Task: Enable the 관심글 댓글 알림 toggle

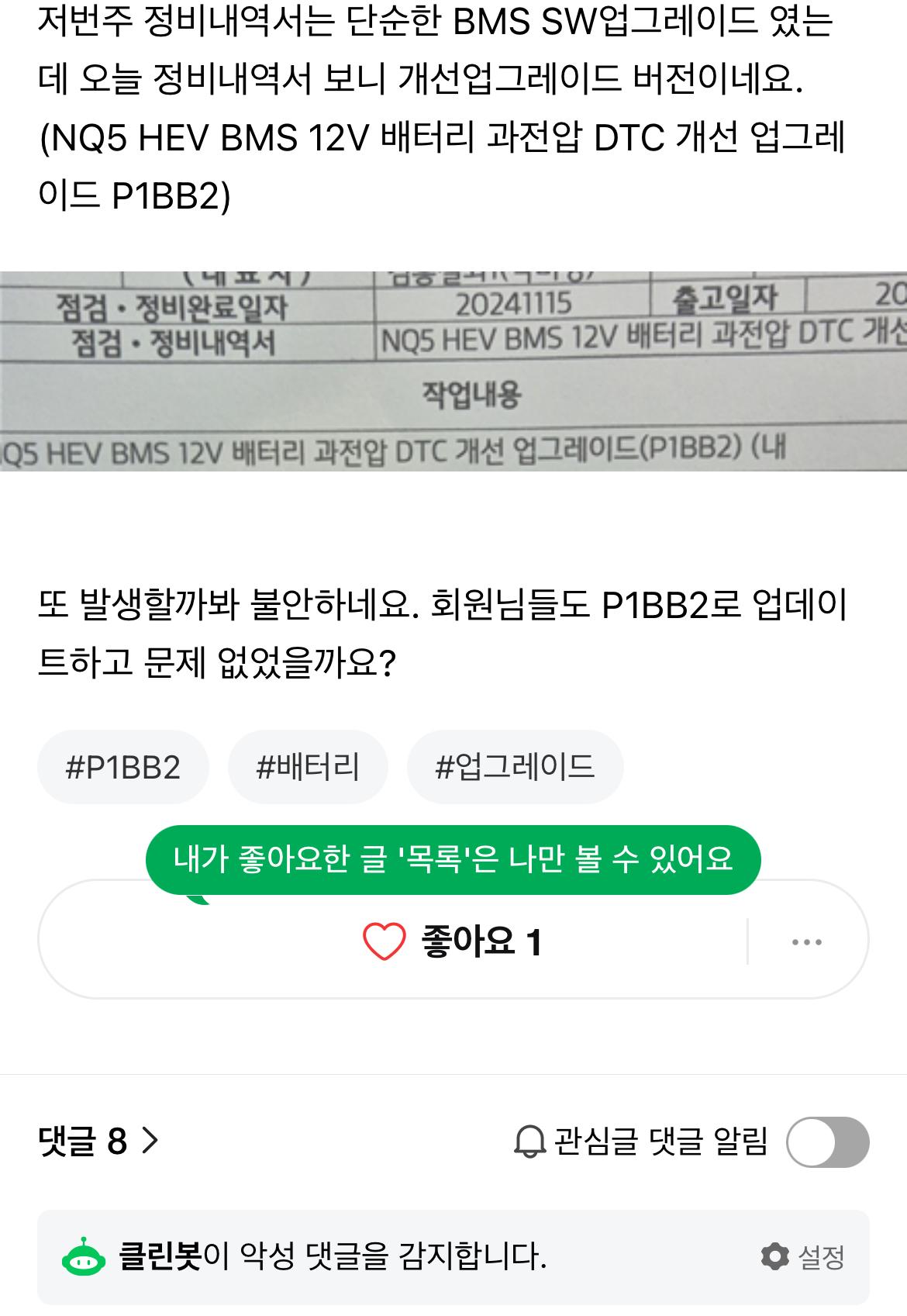Action: (827, 1142)
